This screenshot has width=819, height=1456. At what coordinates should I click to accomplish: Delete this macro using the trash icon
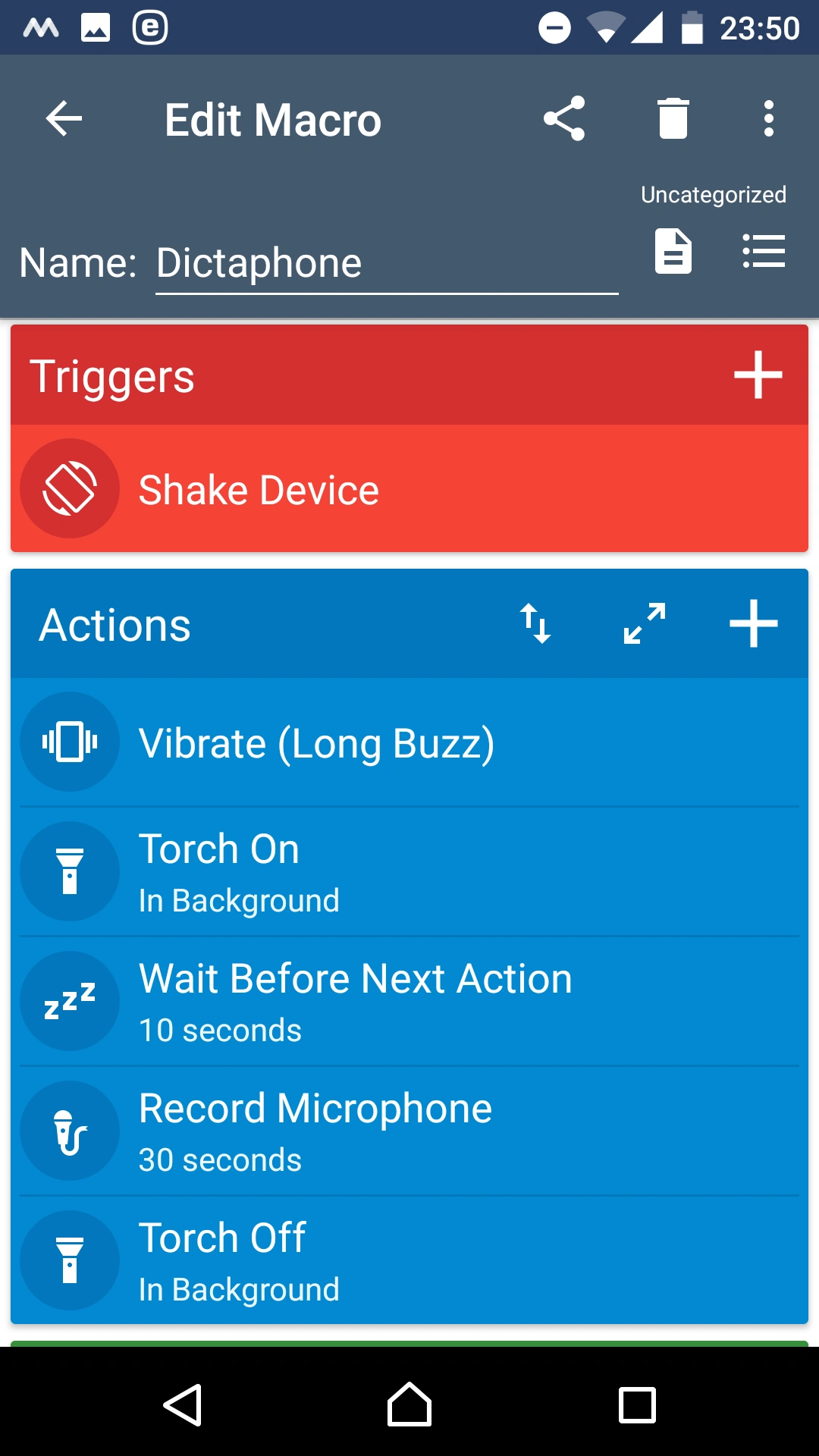pos(673,118)
